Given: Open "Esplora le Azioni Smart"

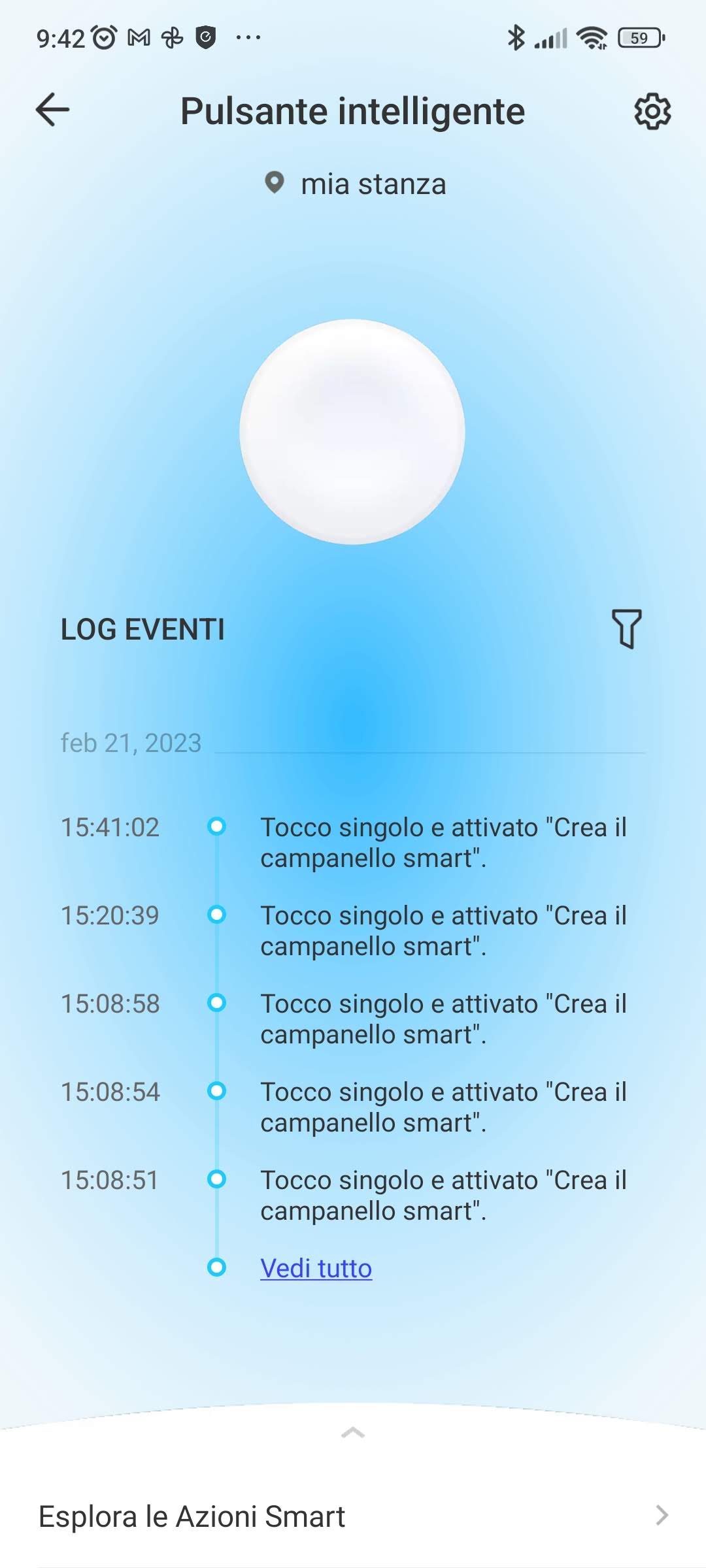Looking at the screenshot, I should coord(353,1516).
